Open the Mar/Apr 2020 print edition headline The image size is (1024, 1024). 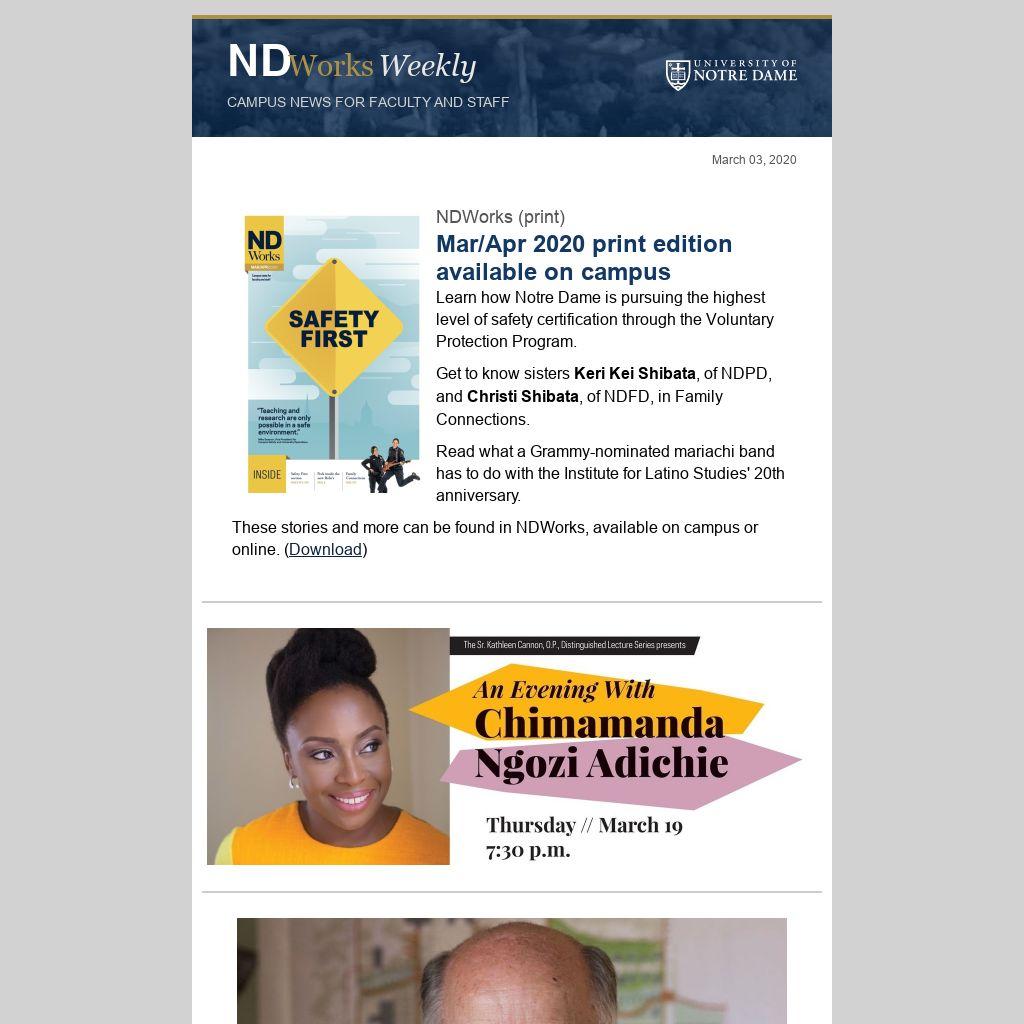(583, 258)
